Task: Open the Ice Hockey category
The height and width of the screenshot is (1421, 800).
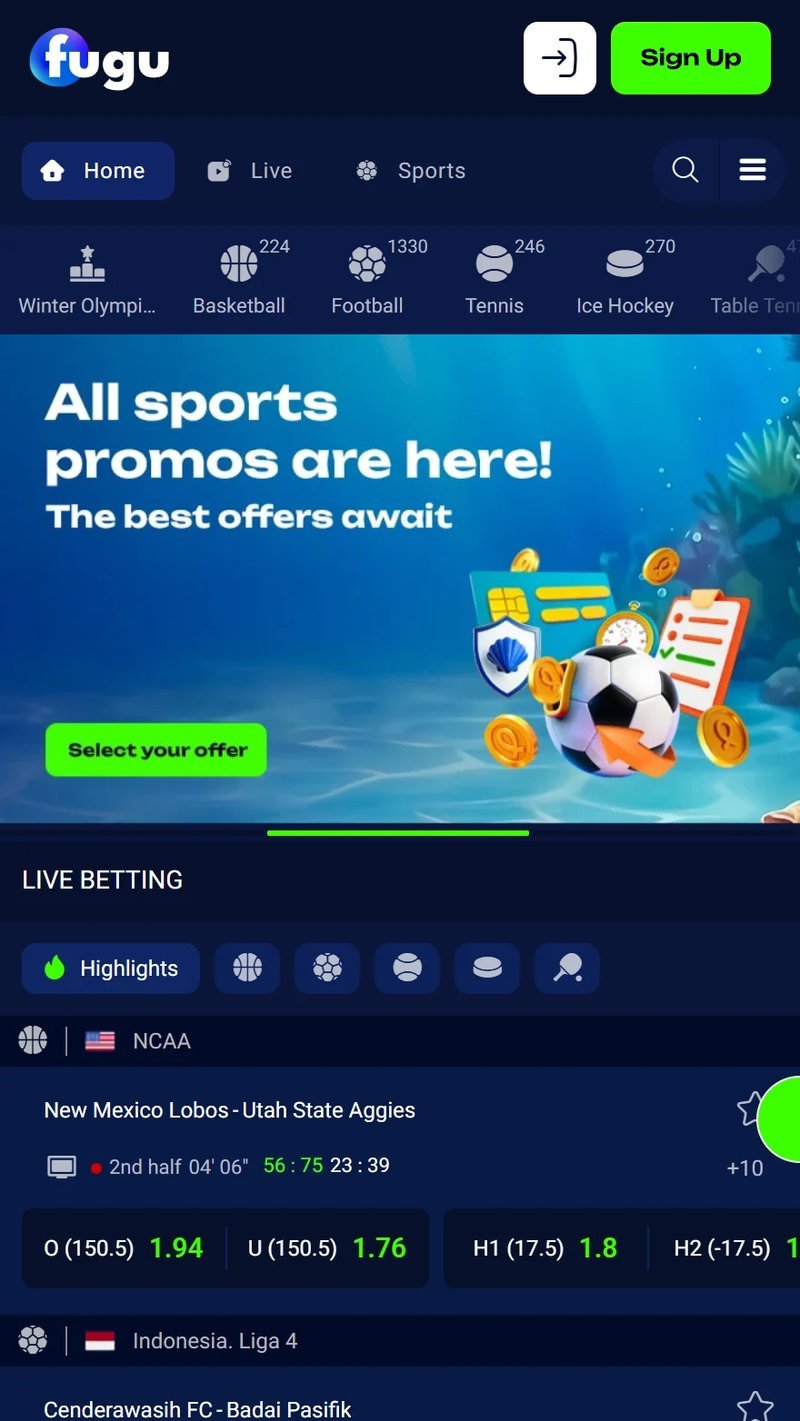Action: (625, 280)
